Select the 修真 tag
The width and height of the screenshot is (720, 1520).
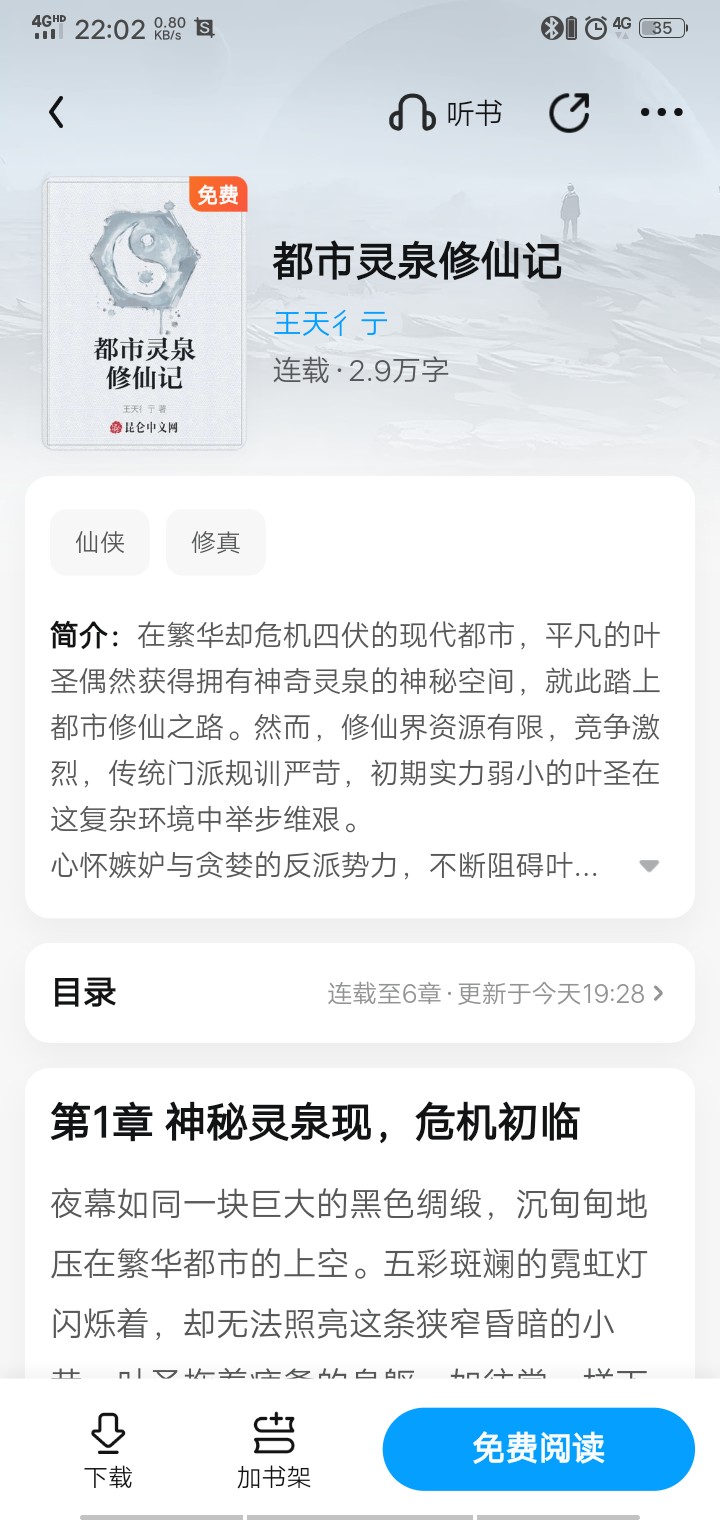tap(216, 542)
